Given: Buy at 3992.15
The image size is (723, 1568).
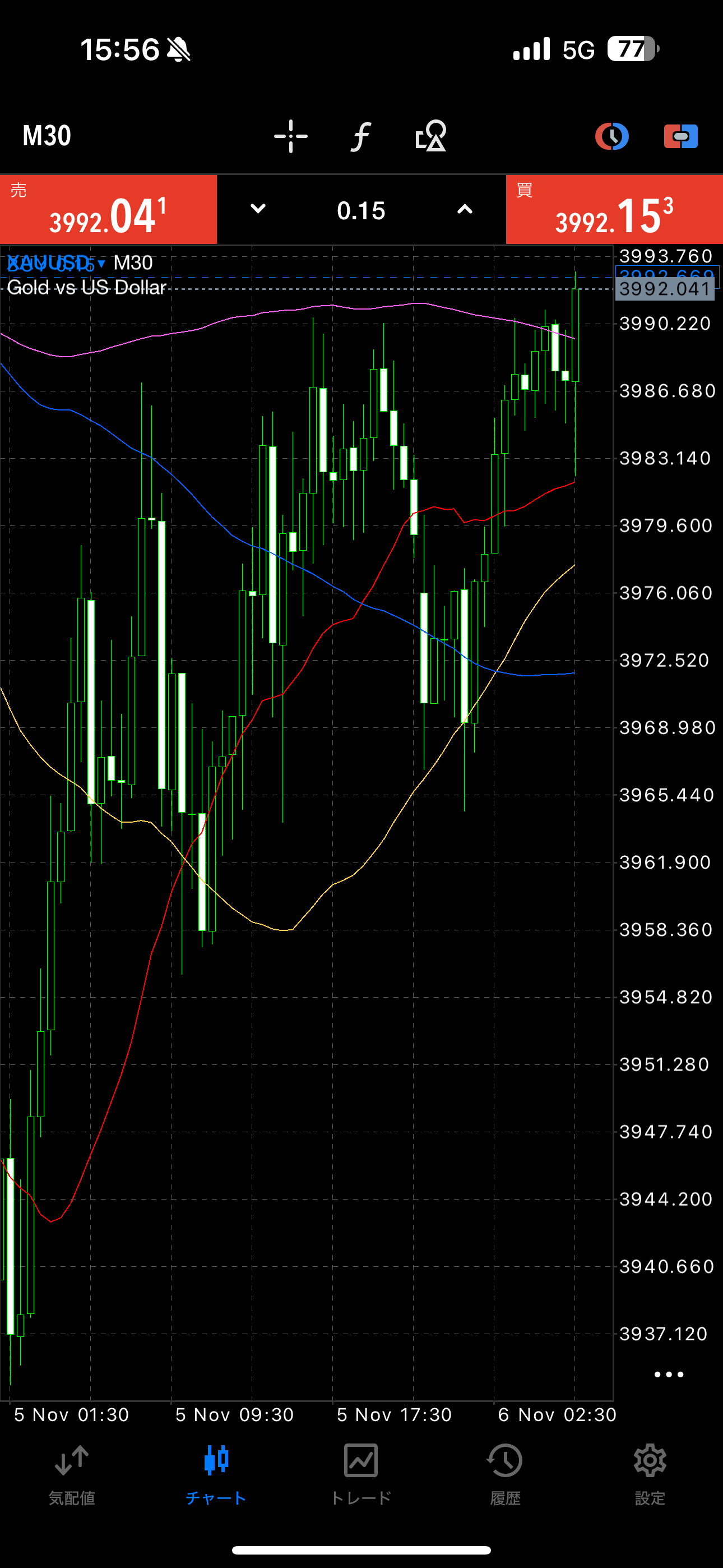Looking at the screenshot, I should [614, 210].
